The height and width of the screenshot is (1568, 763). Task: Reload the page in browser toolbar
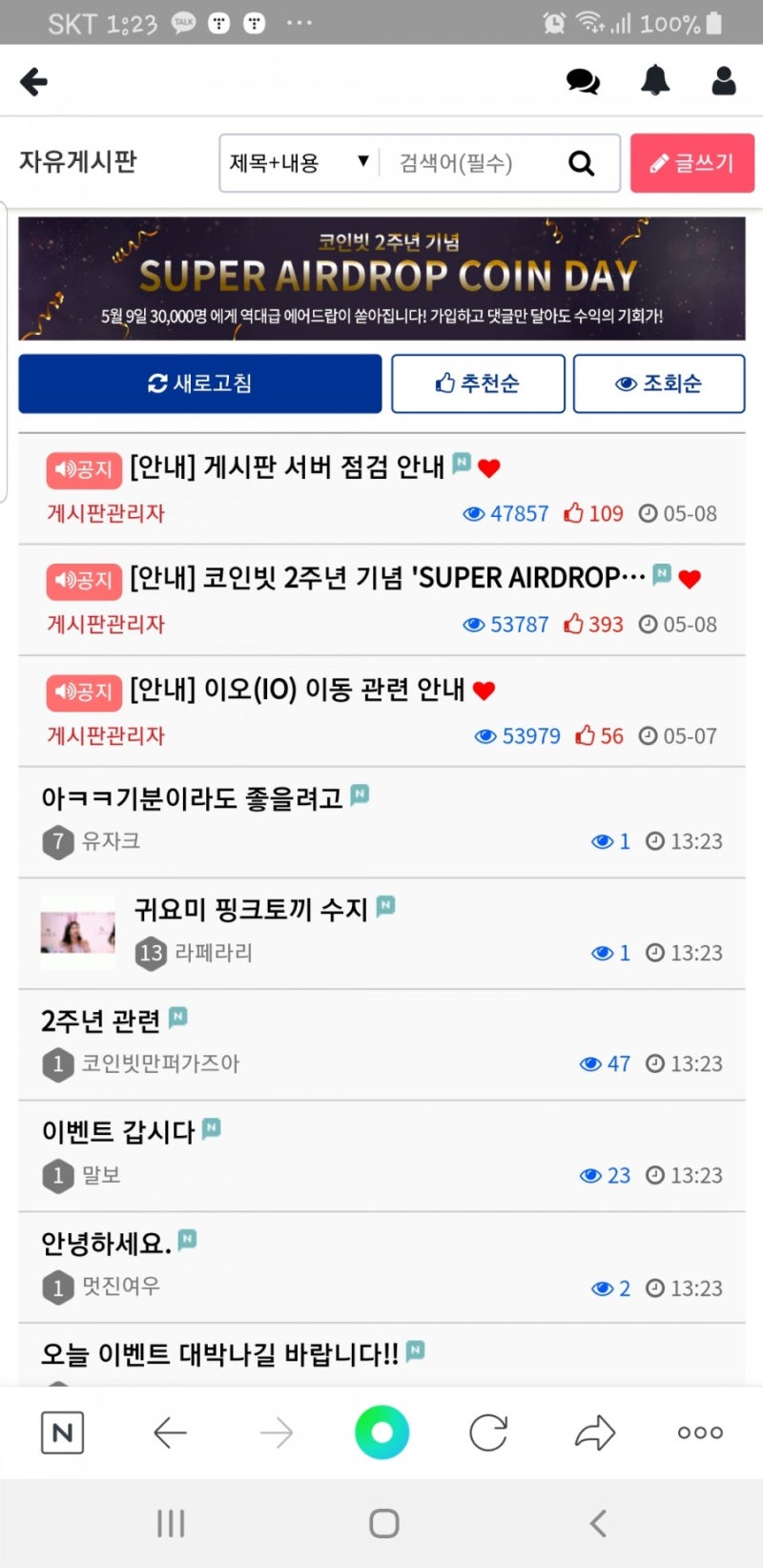pos(488,1433)
